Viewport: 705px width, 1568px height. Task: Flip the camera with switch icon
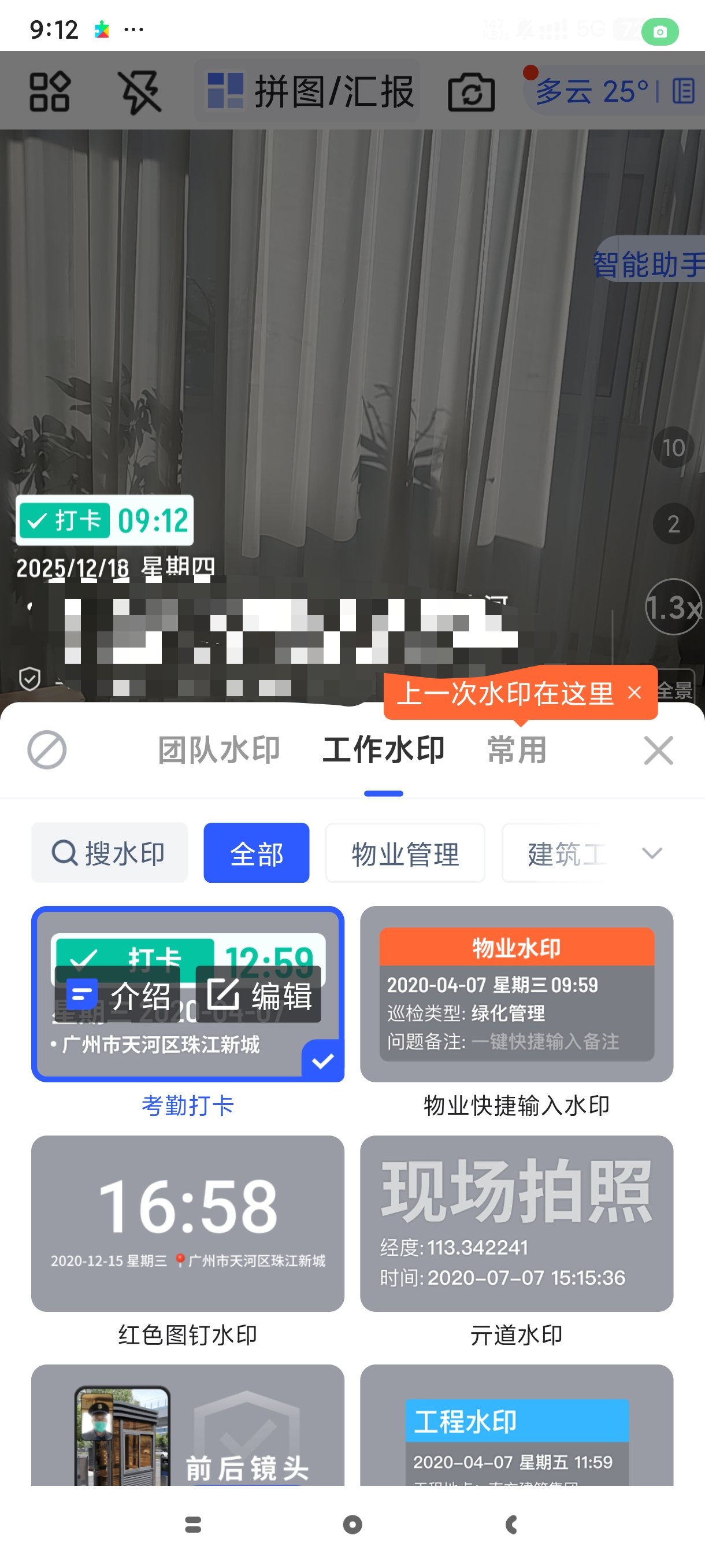pos(472,92)
